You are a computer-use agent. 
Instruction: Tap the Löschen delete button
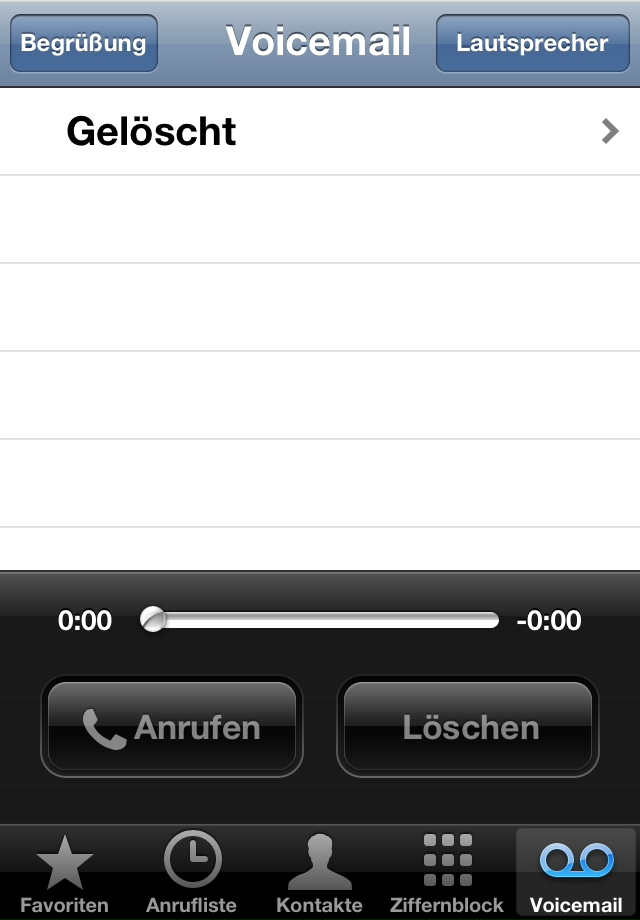(468, 727)
